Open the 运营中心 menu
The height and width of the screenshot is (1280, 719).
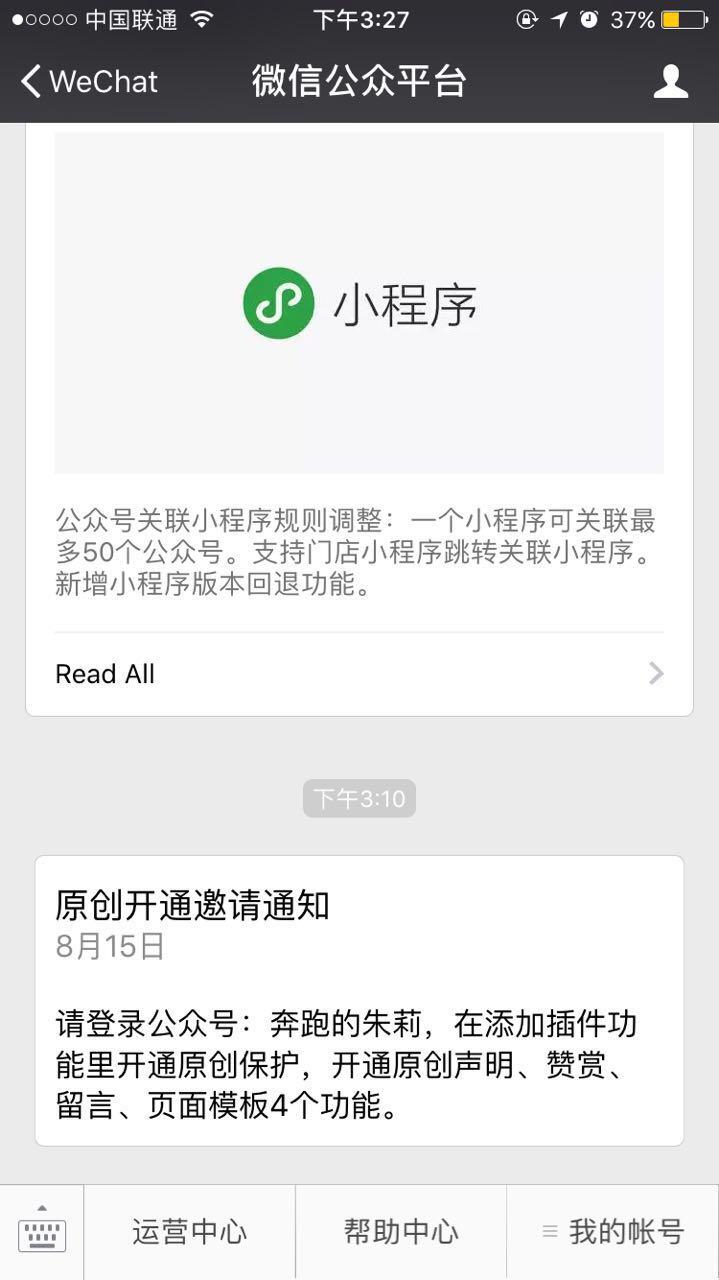click(190, 1232)
